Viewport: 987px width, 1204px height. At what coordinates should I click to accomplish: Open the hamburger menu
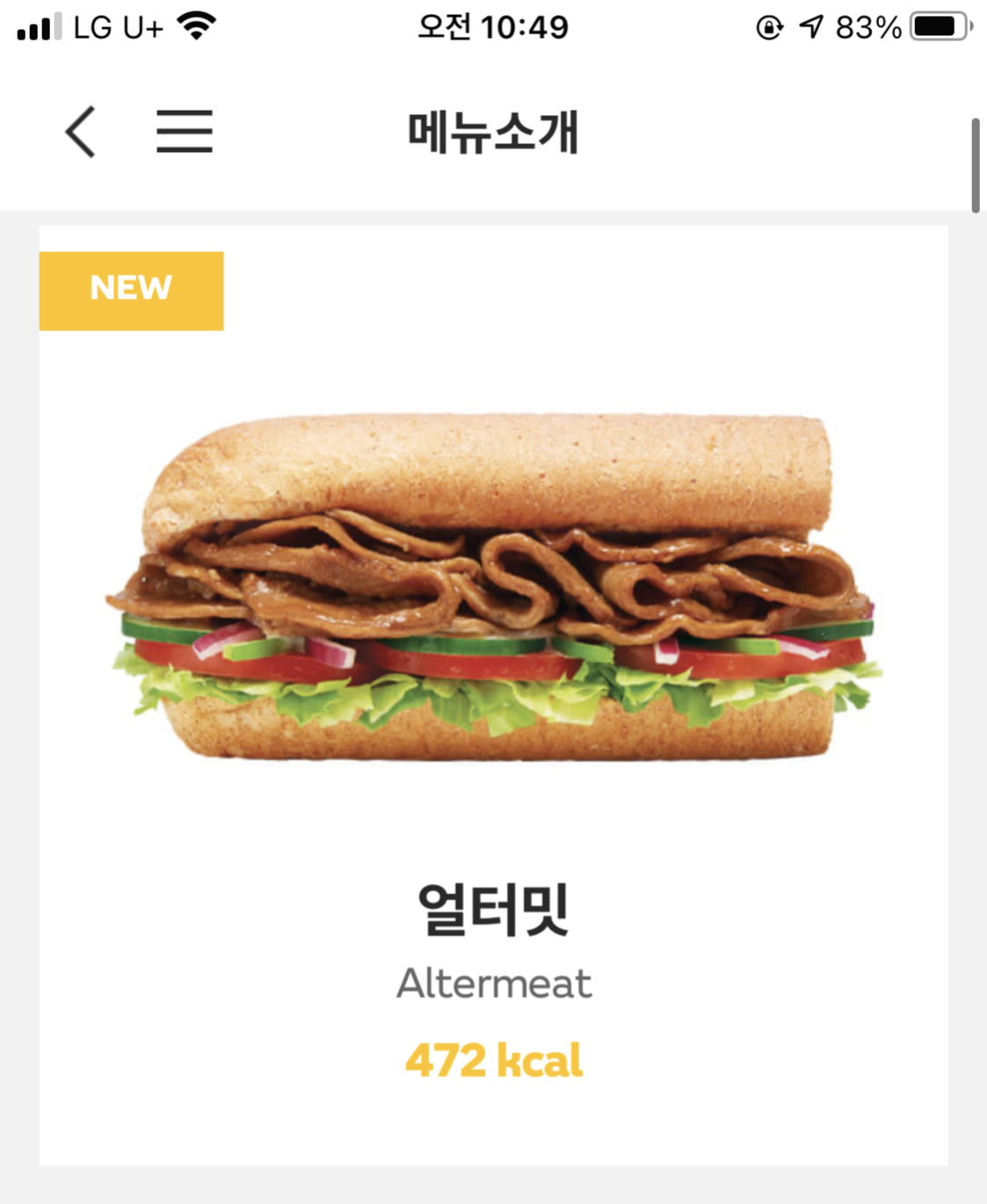[x=185, y=132]
